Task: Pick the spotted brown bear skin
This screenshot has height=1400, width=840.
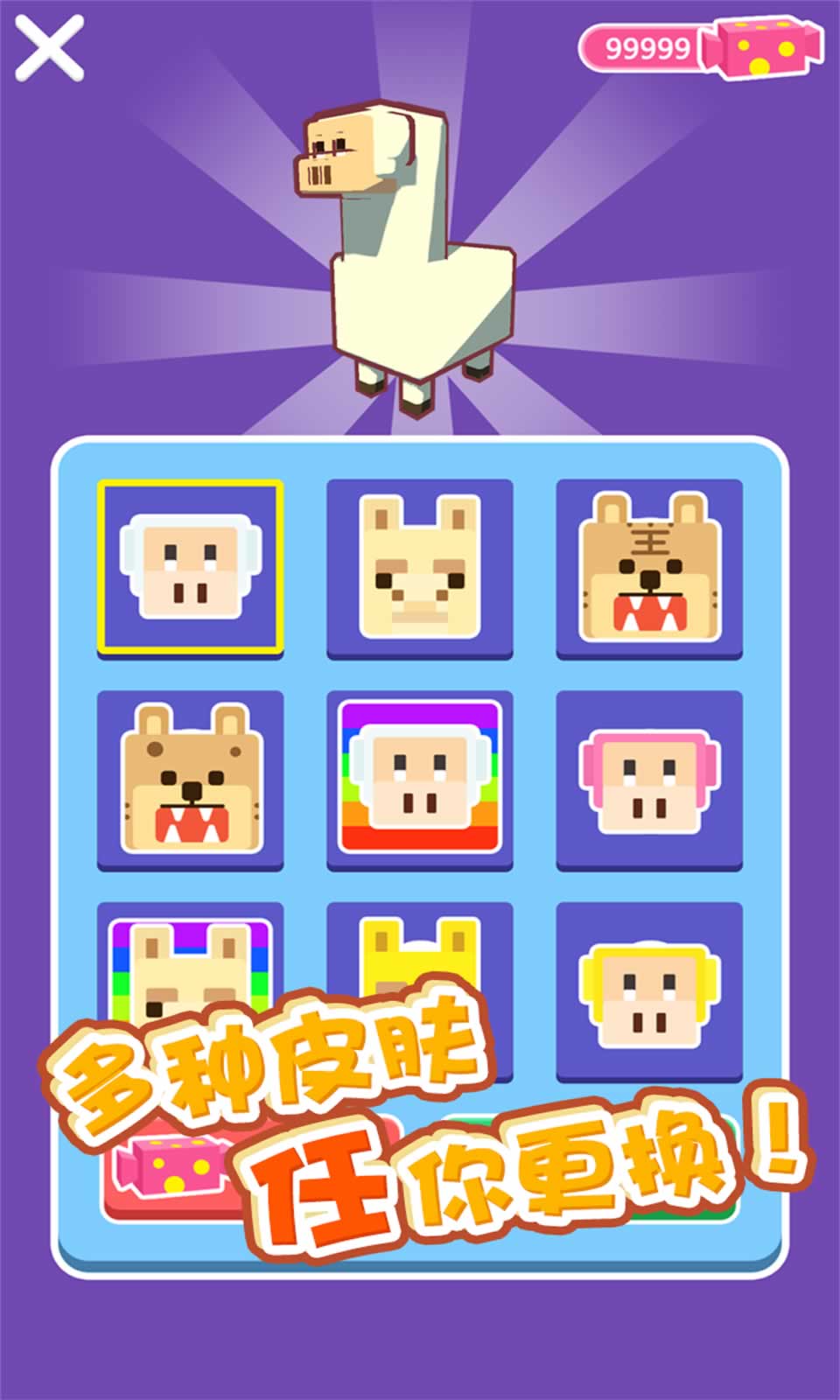Action: pos(190,779)
